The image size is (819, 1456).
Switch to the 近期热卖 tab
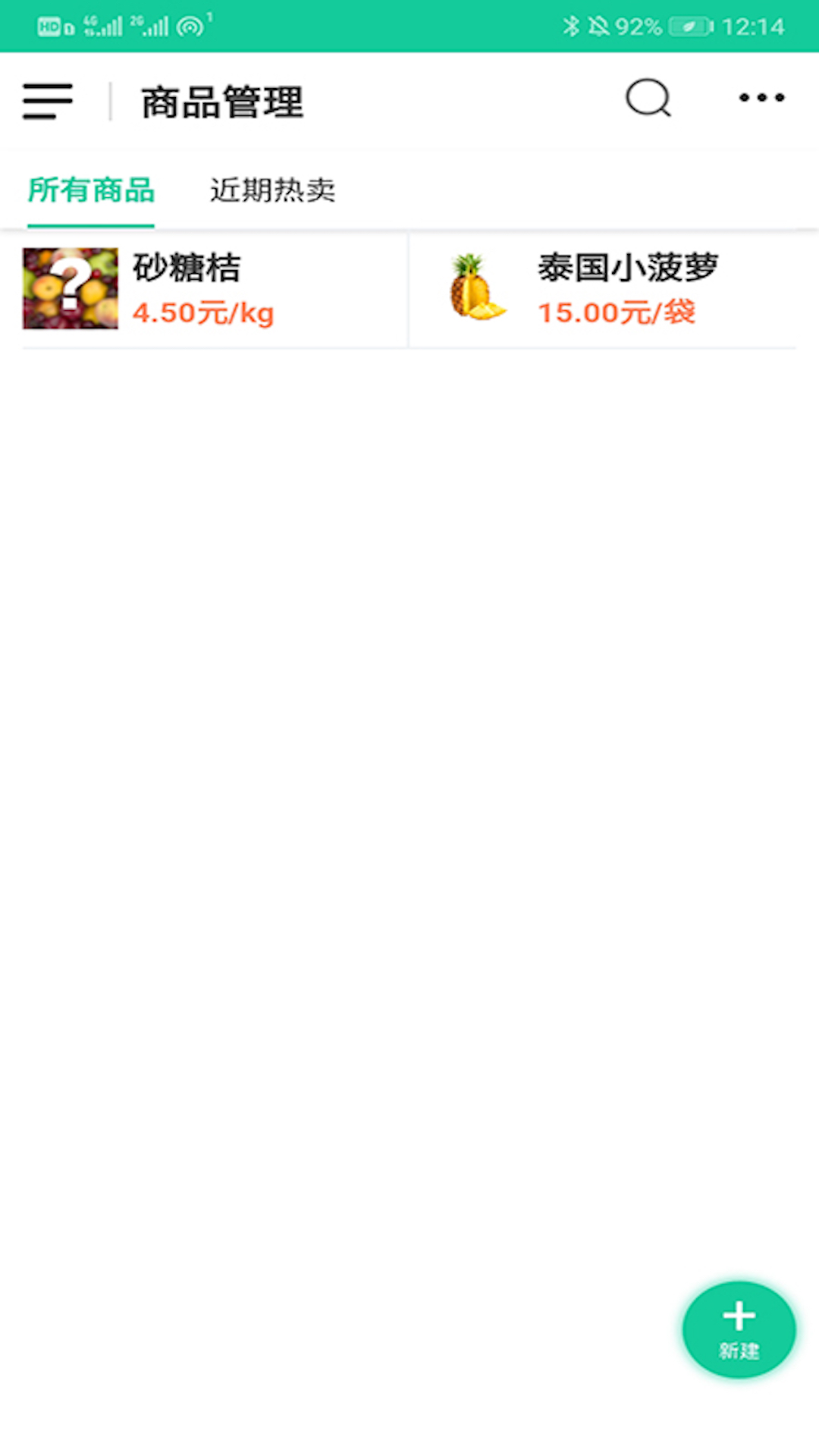pyautogui.click(x=272, y=190)
